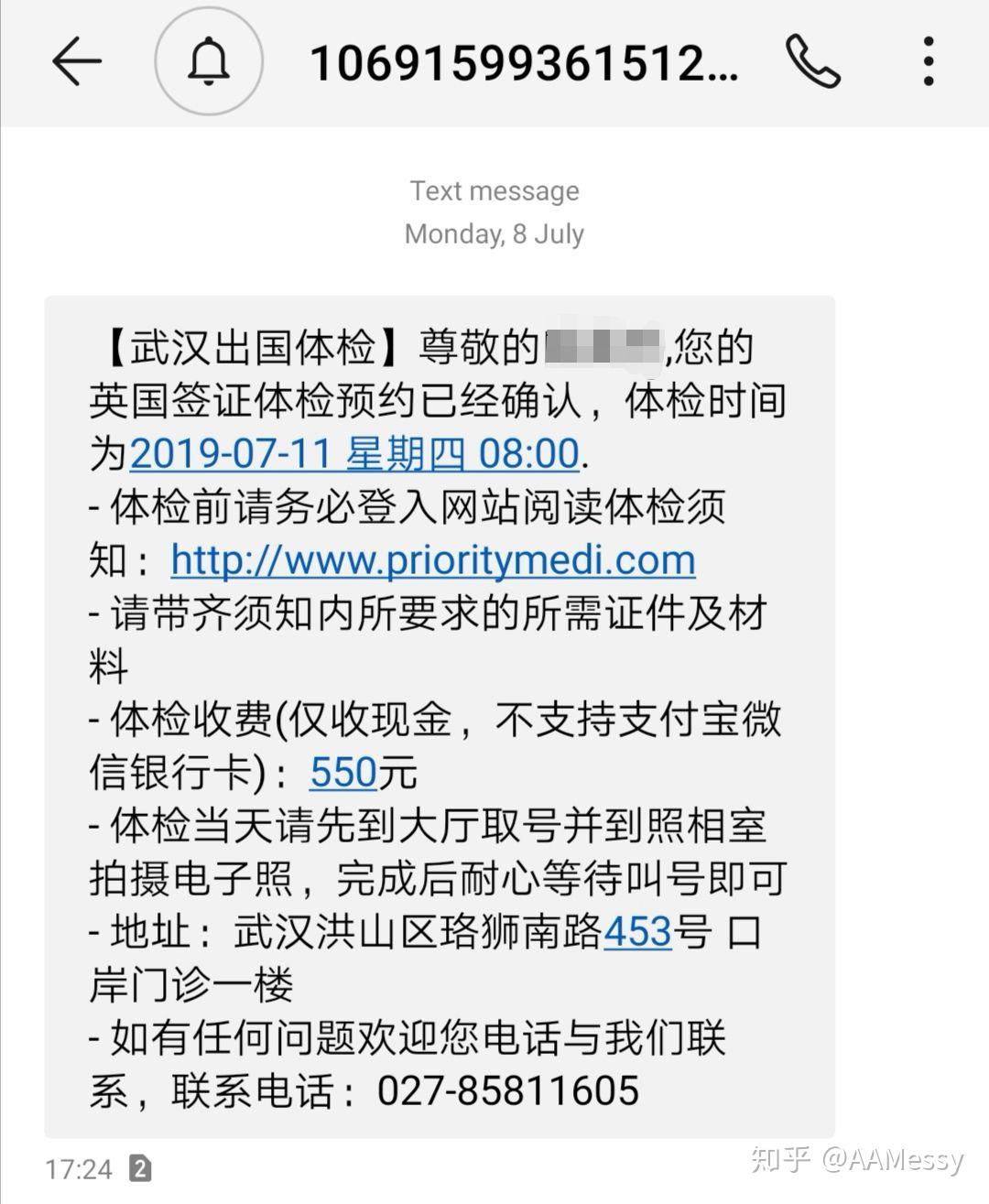Tap the underlined 453 address number

point(638,931)
